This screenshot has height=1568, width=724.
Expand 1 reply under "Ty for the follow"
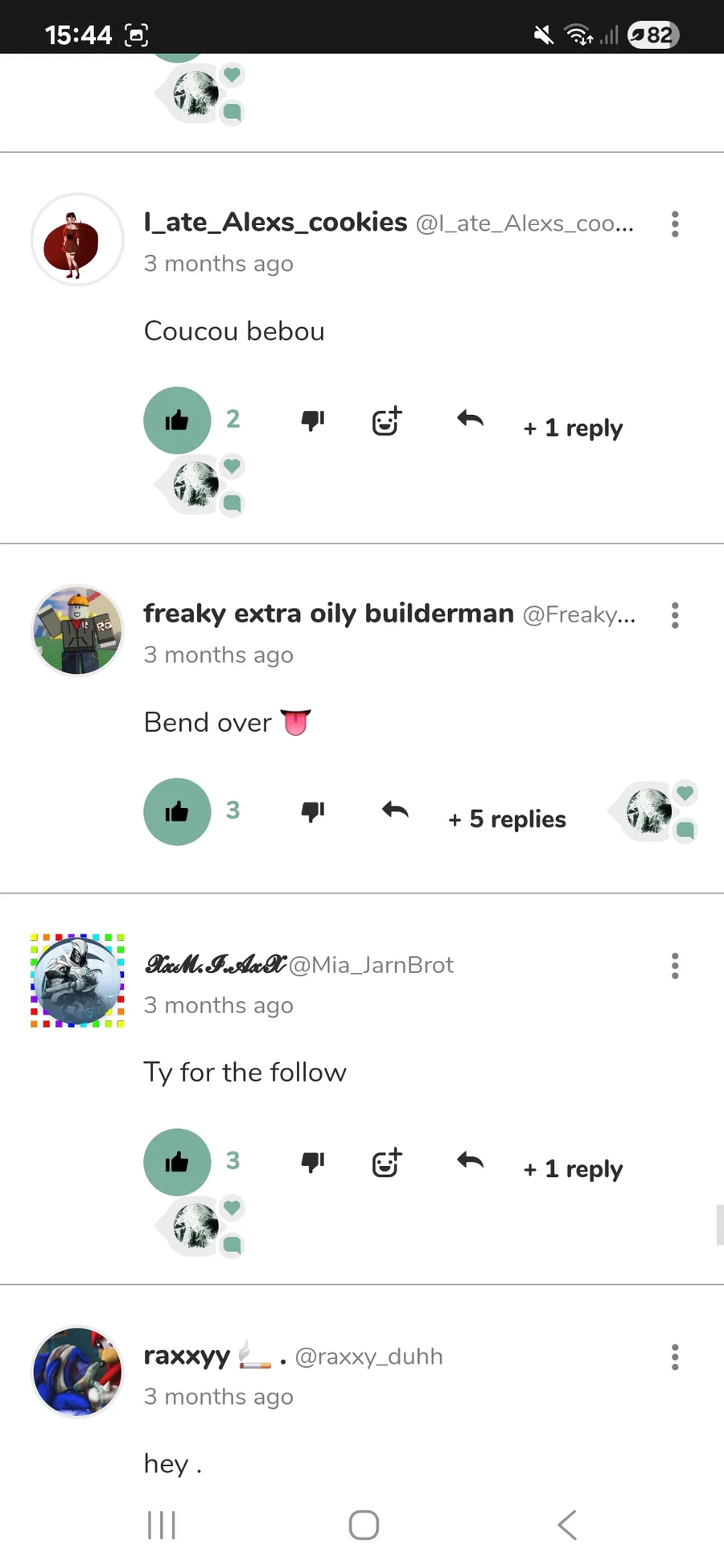pyautogui.click(x=573, y=1169)
